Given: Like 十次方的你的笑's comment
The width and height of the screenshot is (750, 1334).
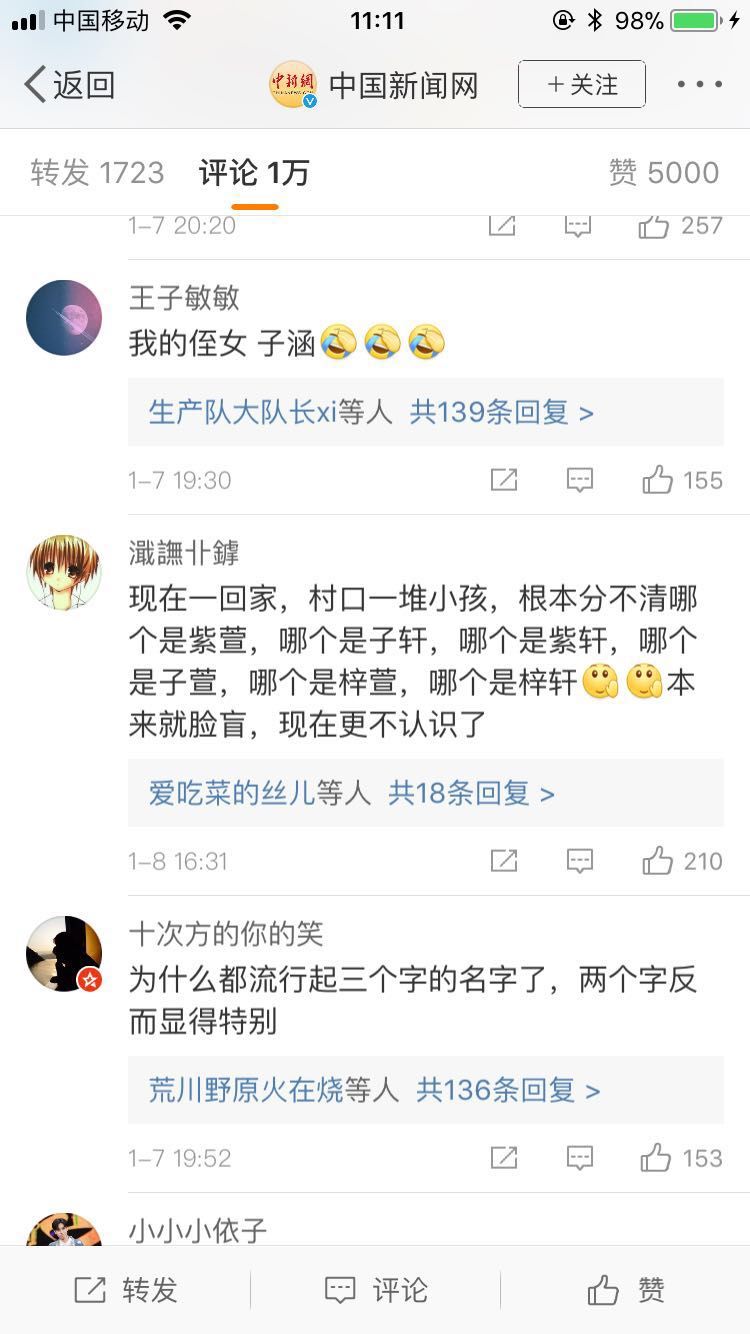Looking at the screenshot, I should [682, 1158].
